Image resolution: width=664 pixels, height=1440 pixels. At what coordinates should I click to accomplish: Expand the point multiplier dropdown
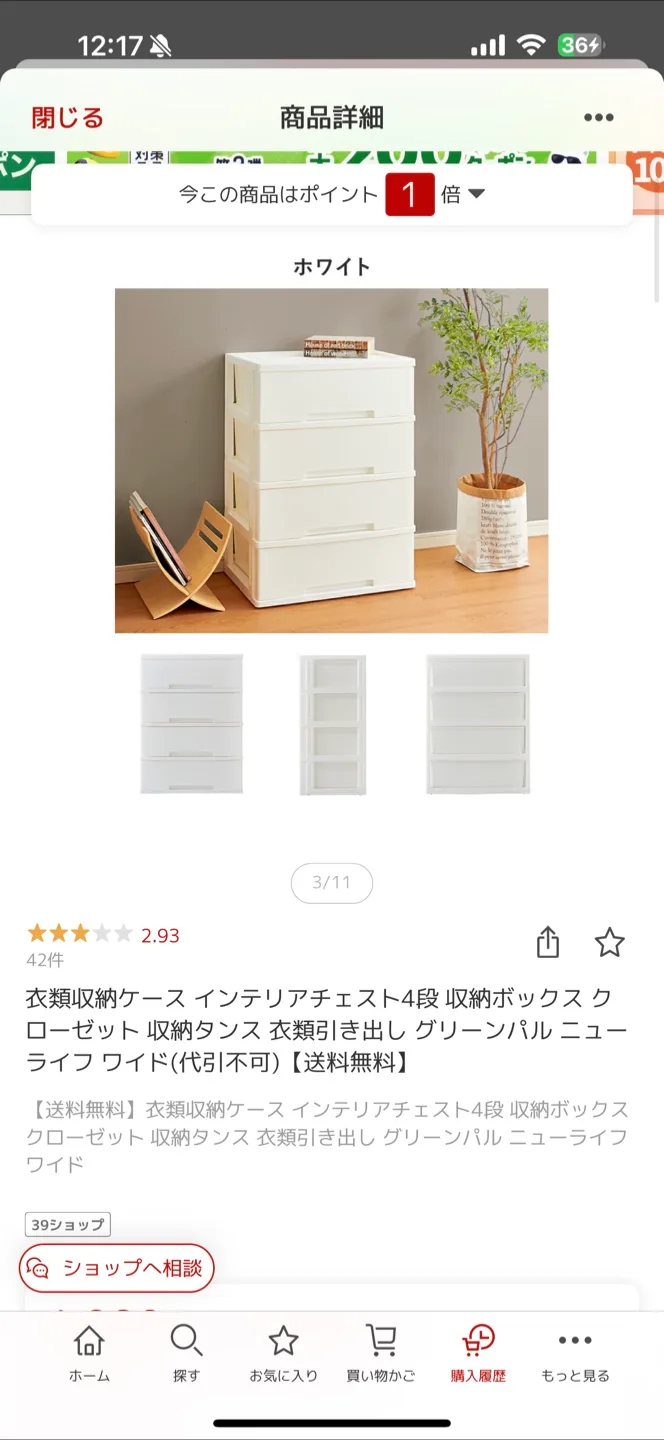tap(476, 194)
